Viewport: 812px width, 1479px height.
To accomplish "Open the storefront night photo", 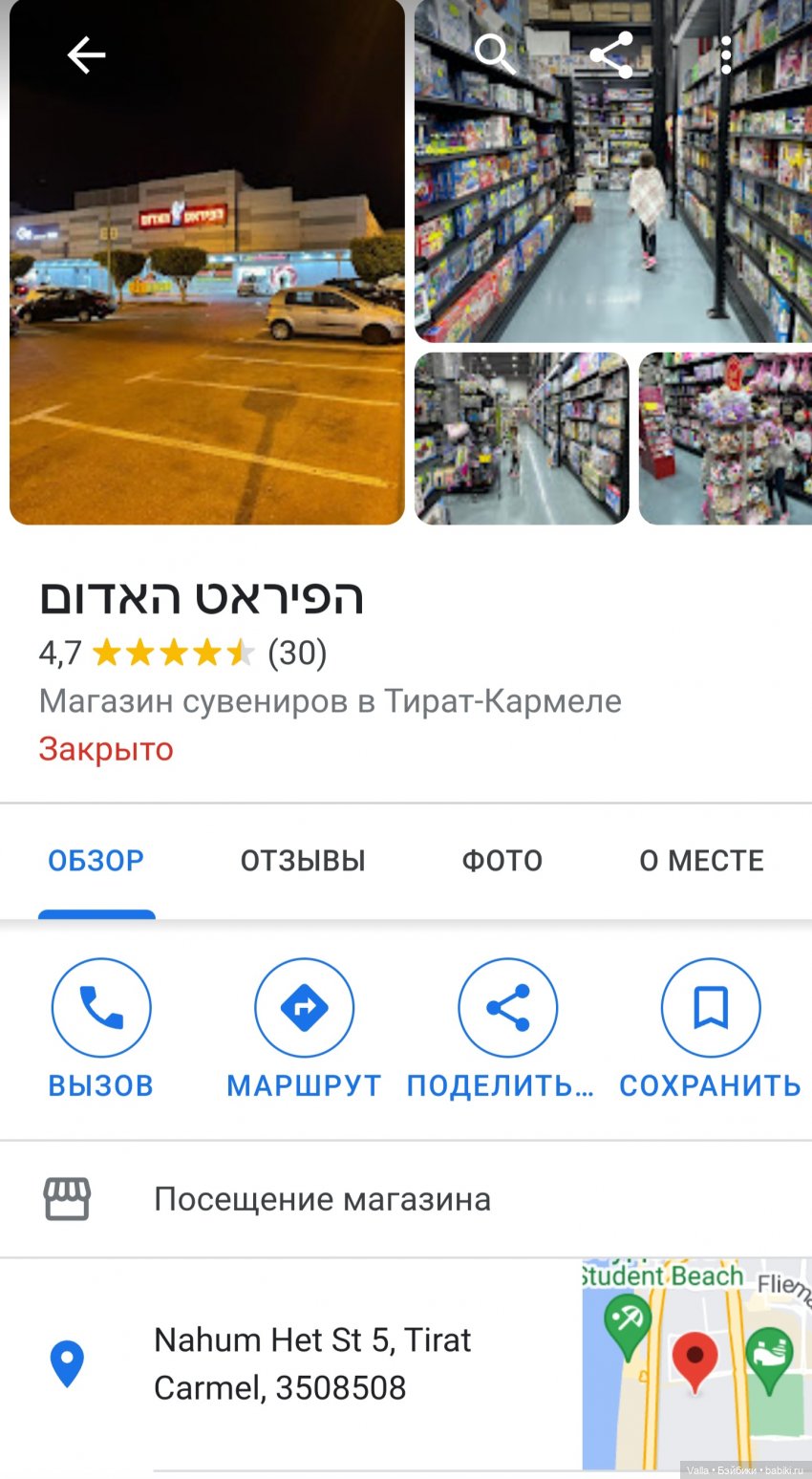I will [206, 287].
